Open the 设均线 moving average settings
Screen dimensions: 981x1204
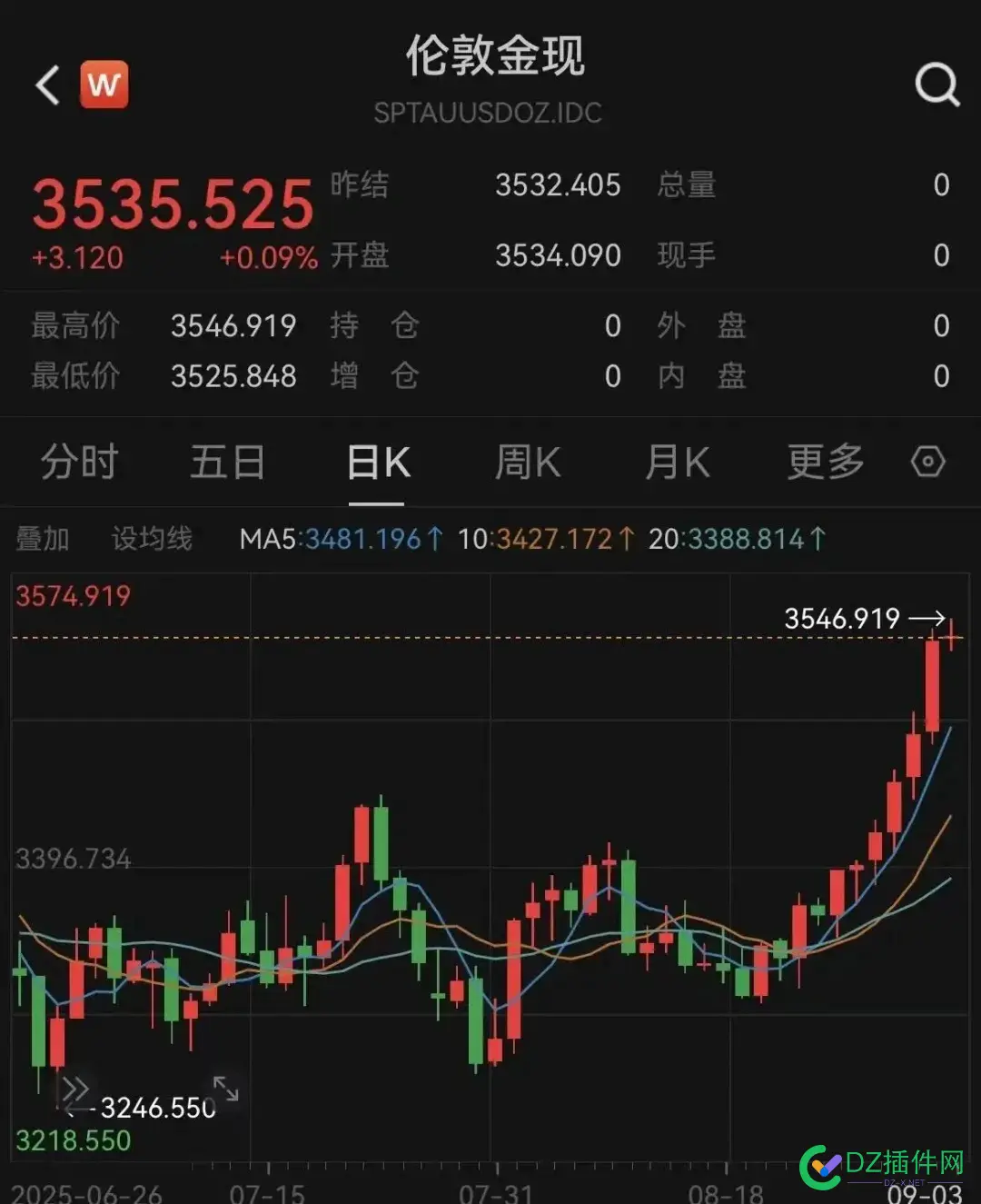[153, 539]
